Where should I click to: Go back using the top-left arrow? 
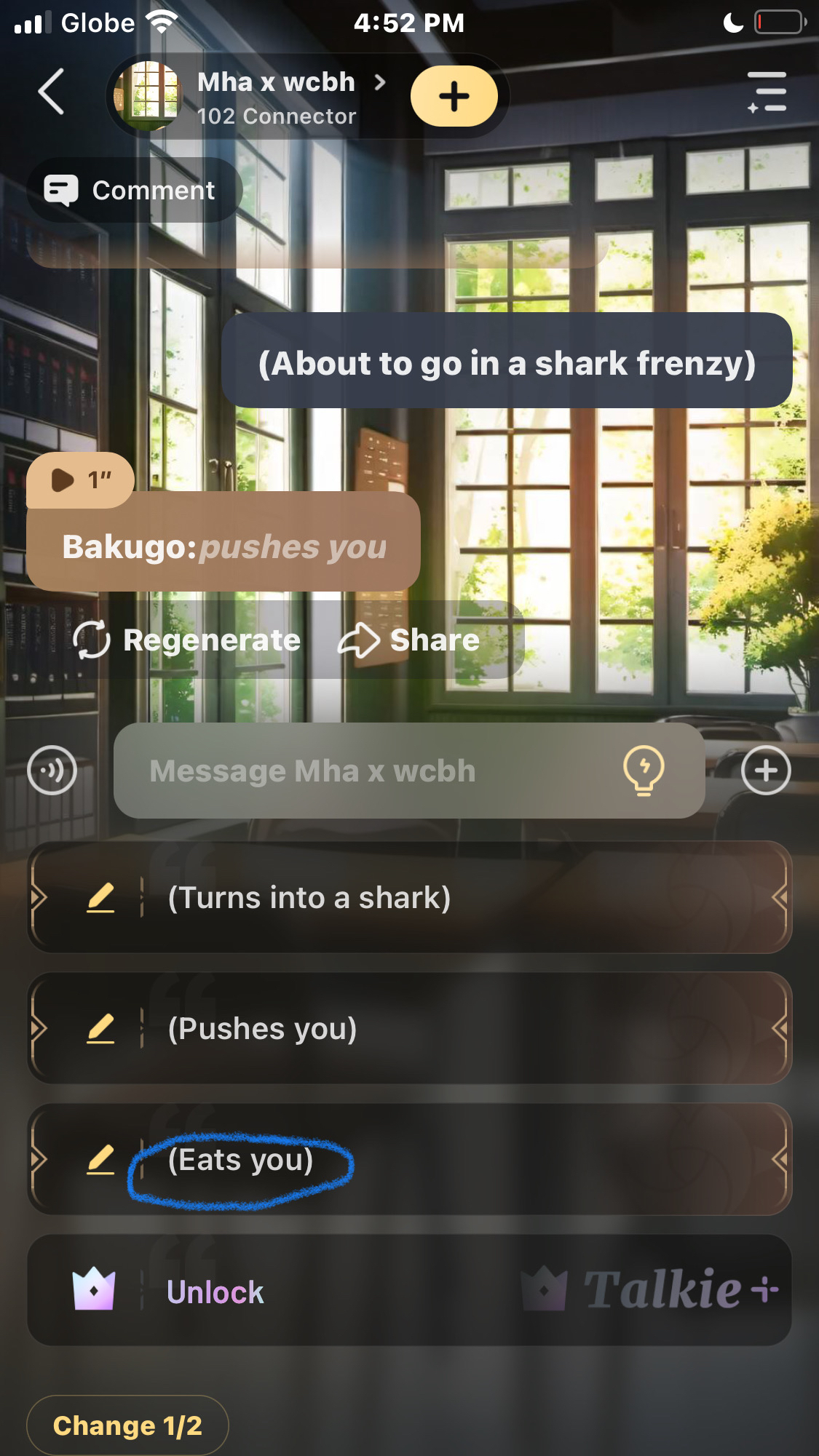pyautogui.click(x=51, y=92)
